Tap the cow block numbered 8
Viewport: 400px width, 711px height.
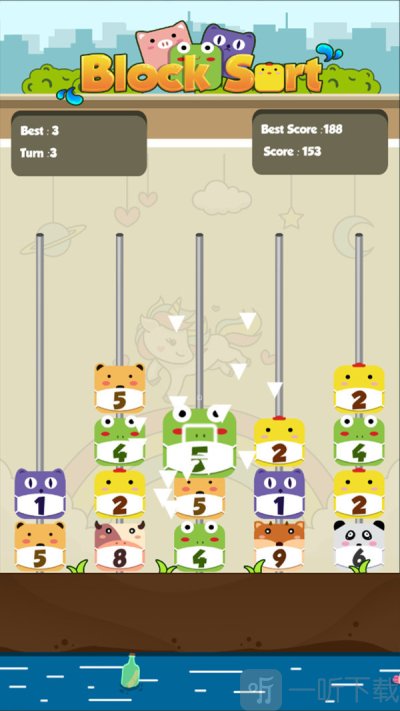click(x=120, y=546)
